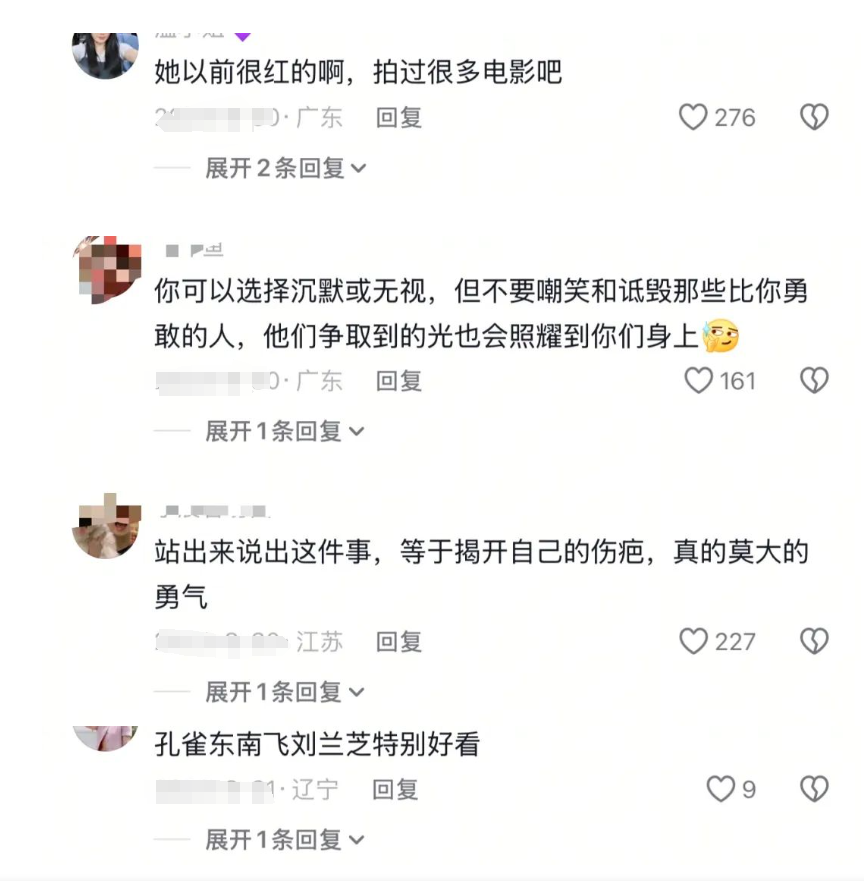Open avatar of 她以前很红 commenter
Image resolution: width=864 pixels, height=882 pixels.
pos(105,52)
